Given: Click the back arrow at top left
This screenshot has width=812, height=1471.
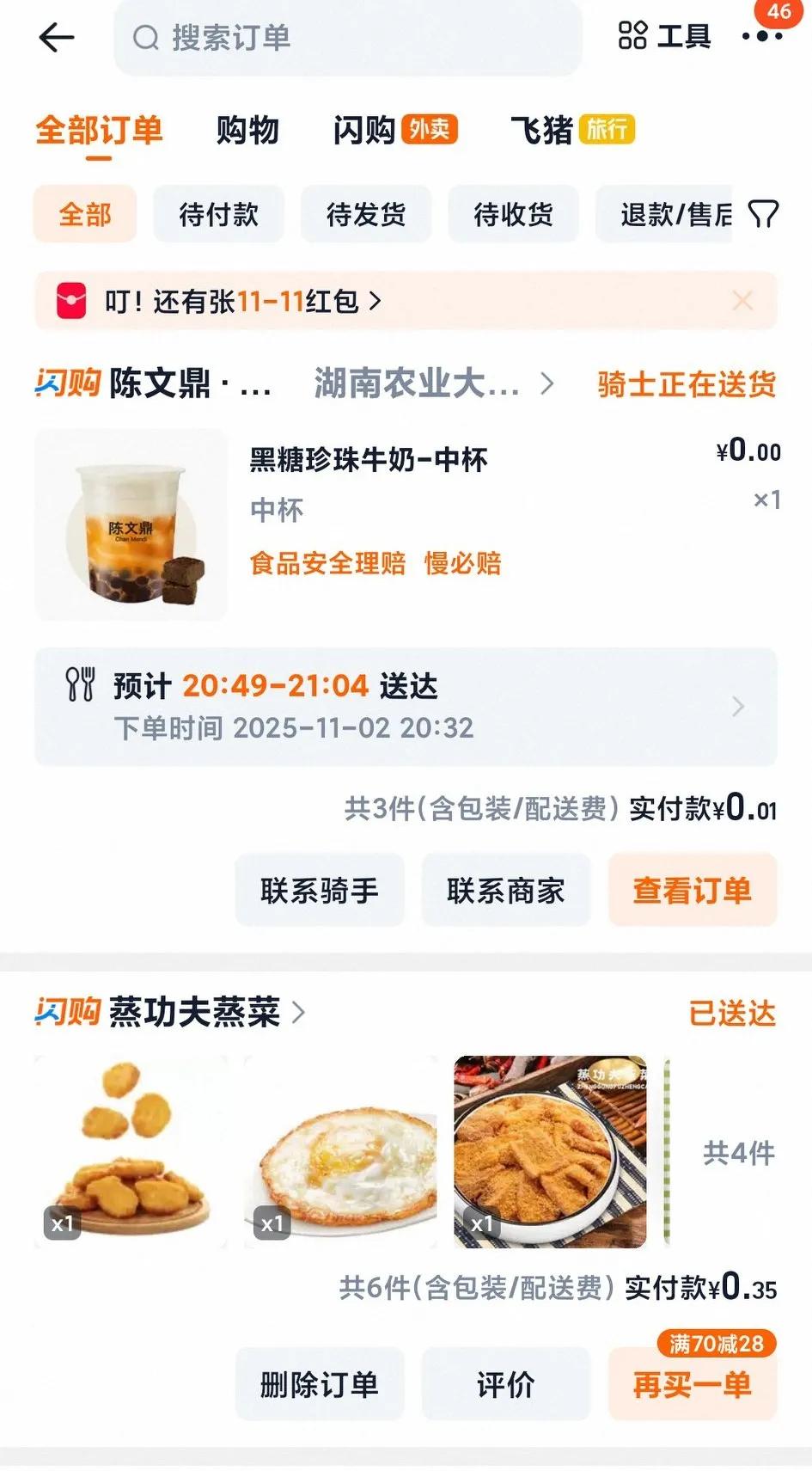Looking at the screenshot, I should pyautogui.click(x=55, y=36).
